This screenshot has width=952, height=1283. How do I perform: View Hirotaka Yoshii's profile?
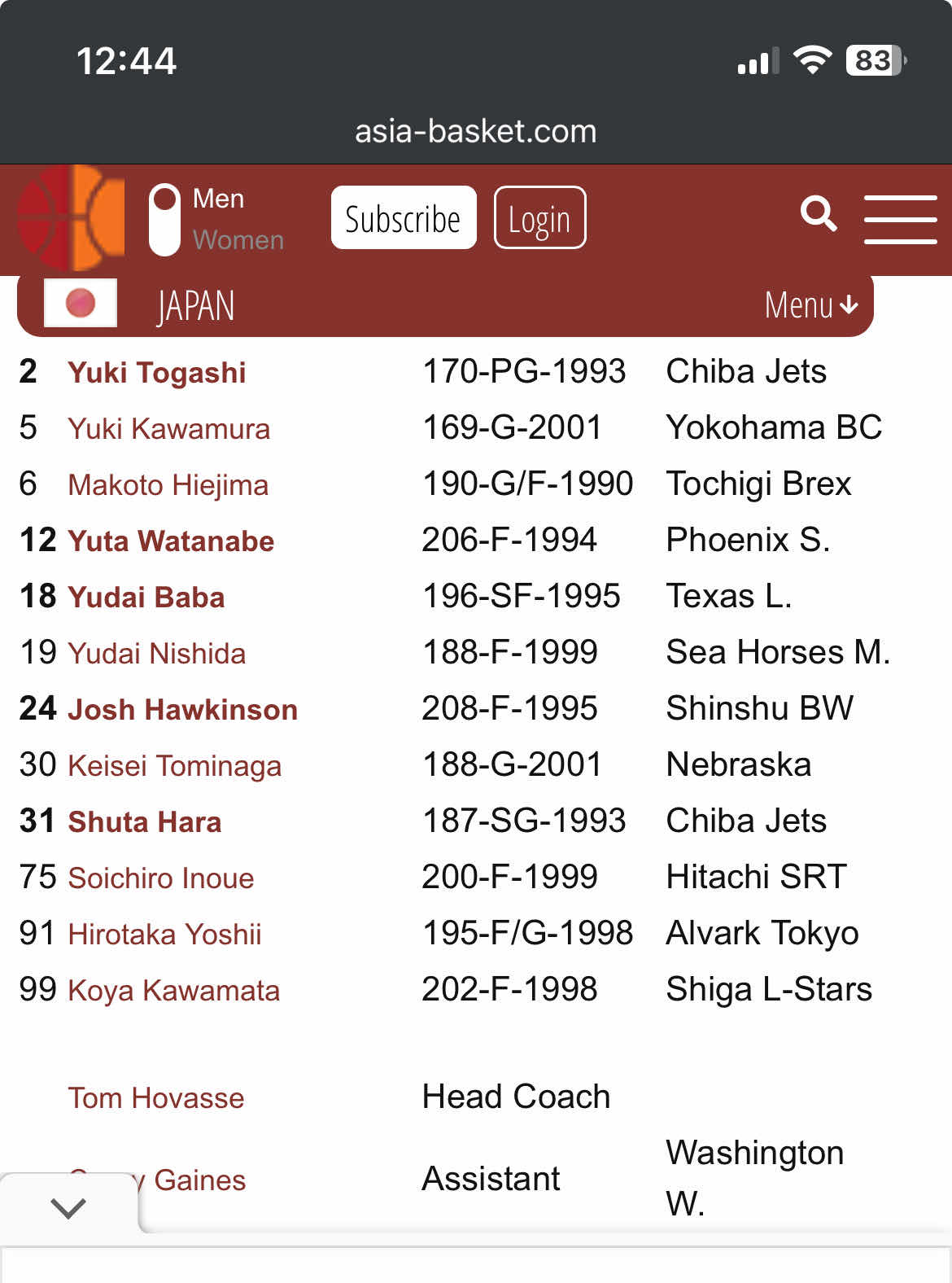pos(164,935)
